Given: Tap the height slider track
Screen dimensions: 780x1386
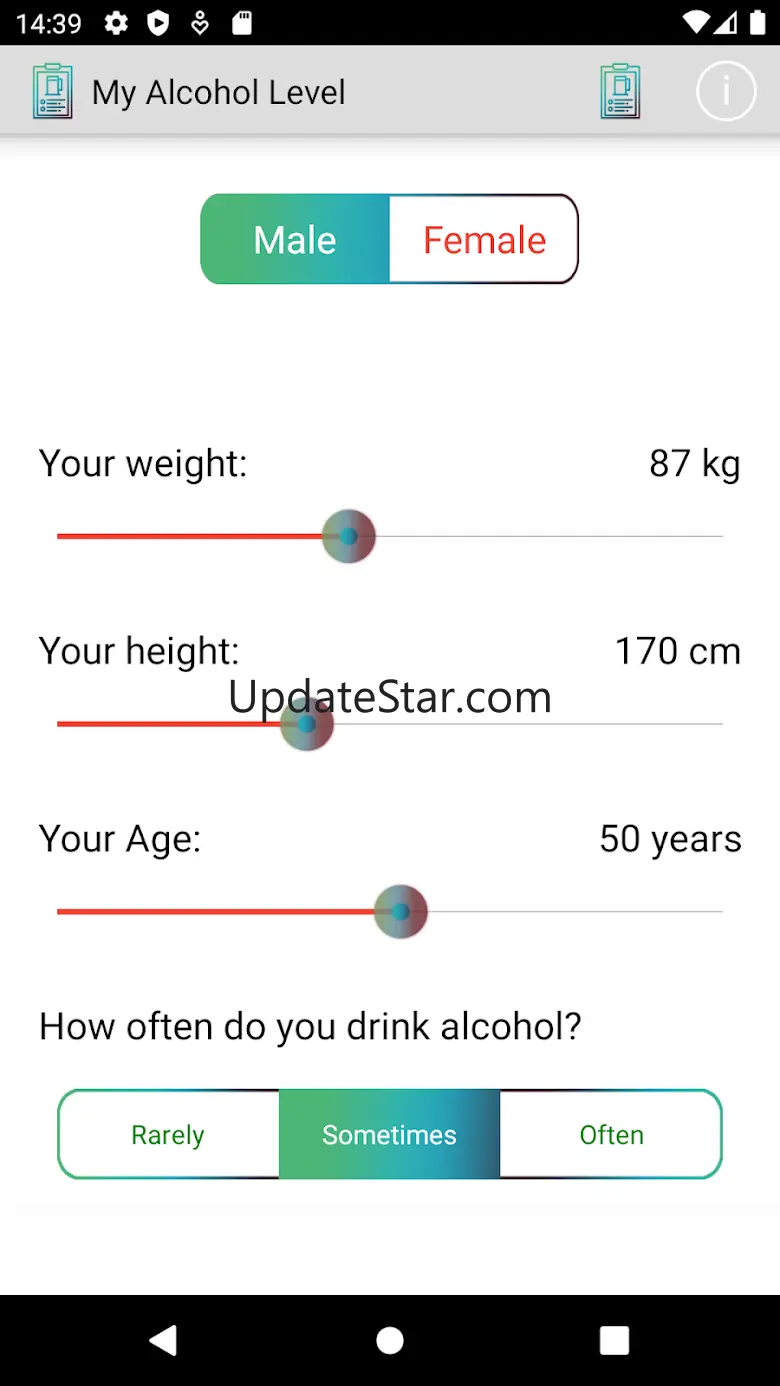Looking at the screenshot, I should tap(390, 724).
